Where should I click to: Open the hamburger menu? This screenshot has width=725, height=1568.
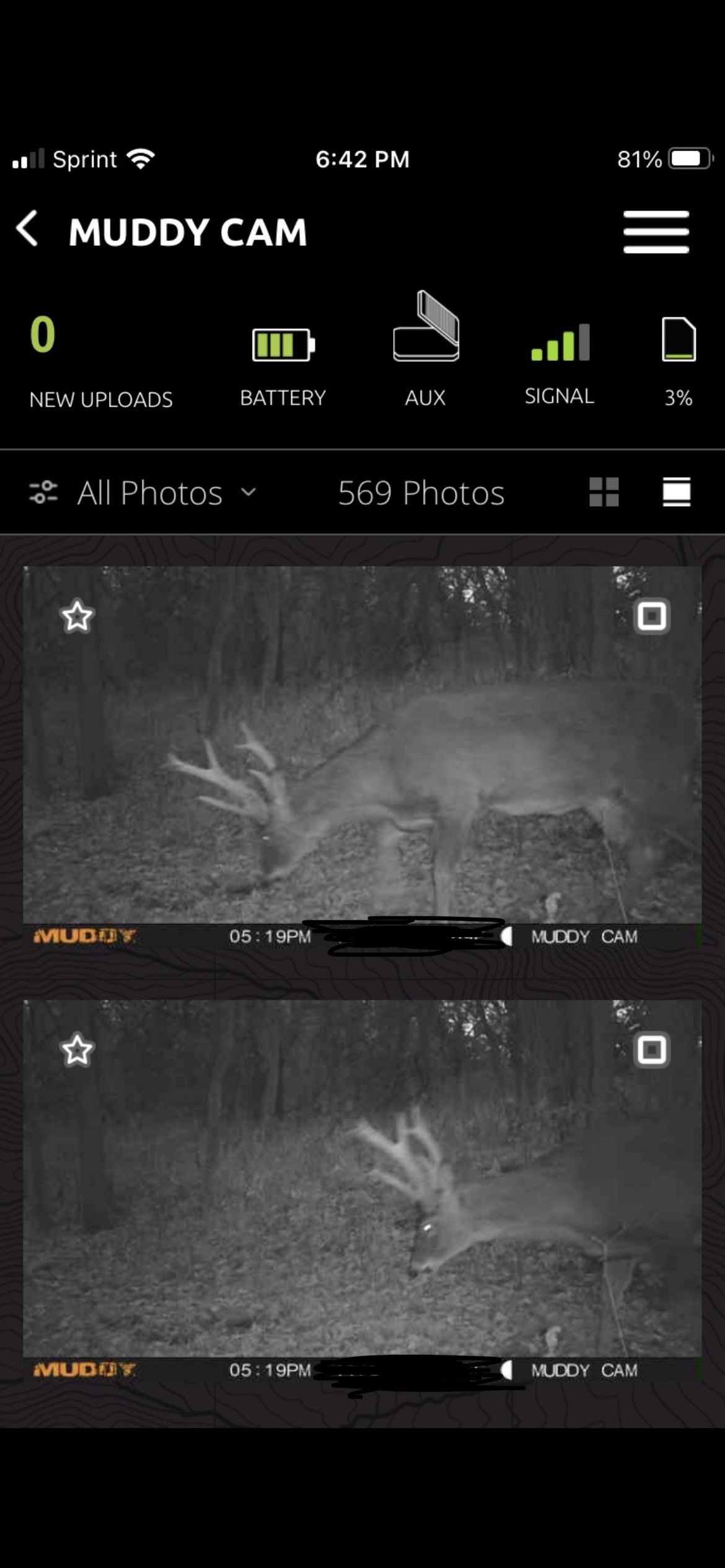[x=656, y=232]
